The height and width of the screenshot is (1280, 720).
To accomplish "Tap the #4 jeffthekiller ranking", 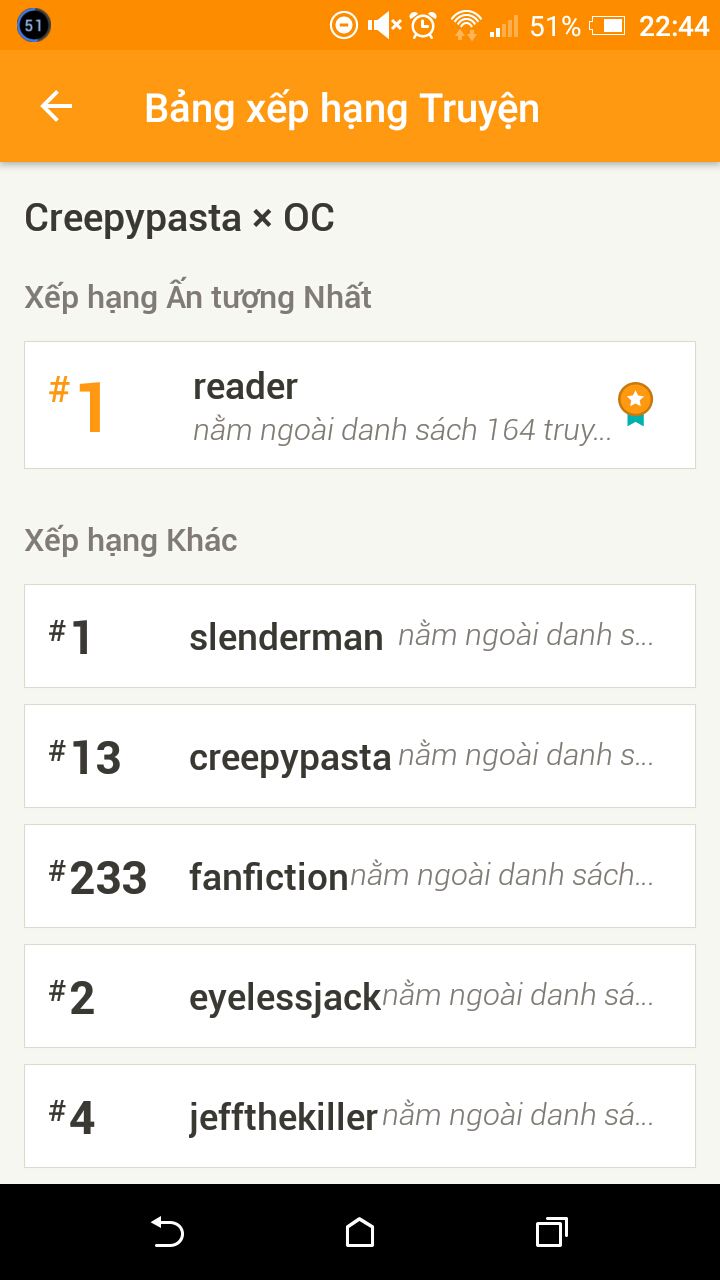I will [360, 1116].
